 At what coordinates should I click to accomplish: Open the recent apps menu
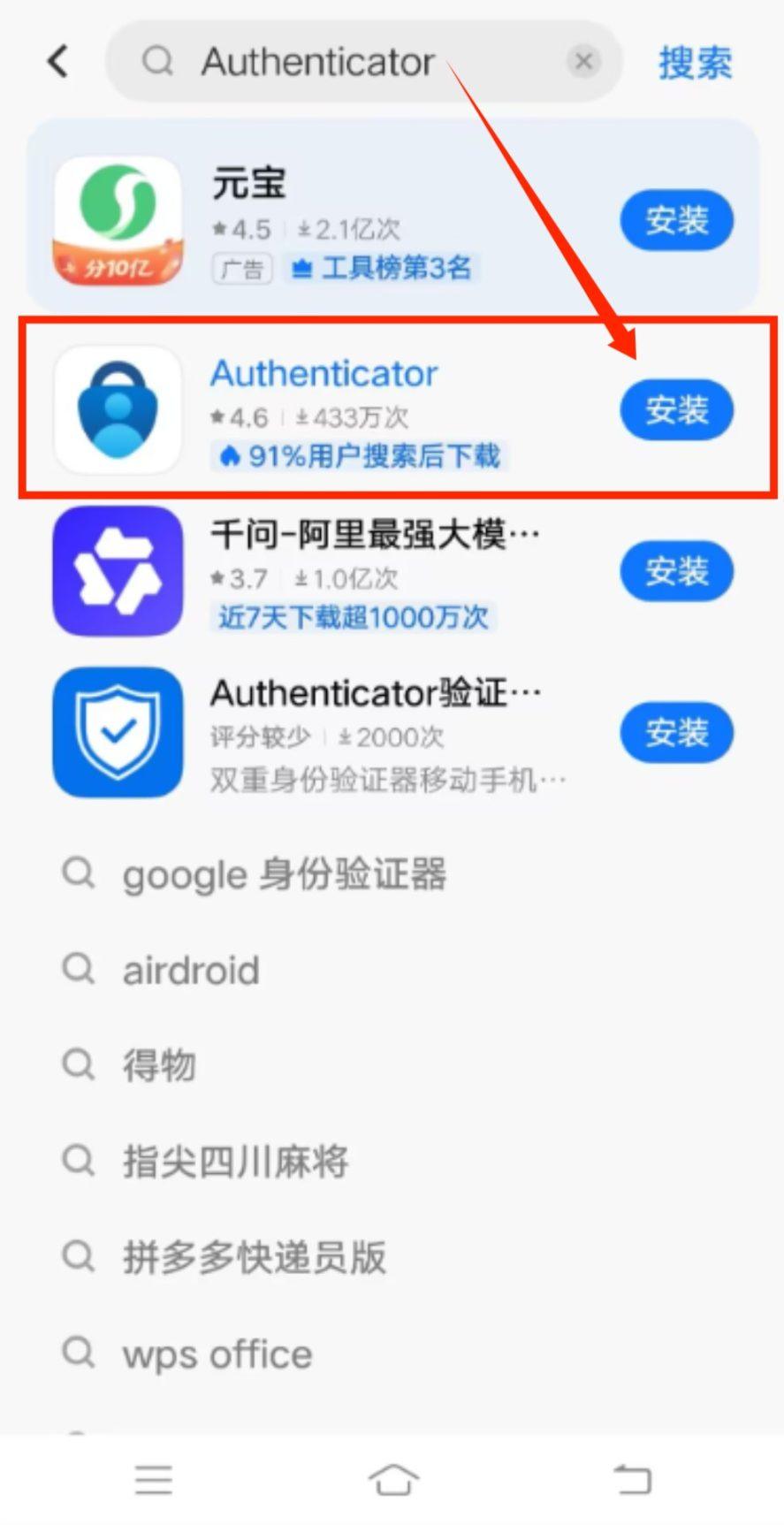coord(154,1479)
